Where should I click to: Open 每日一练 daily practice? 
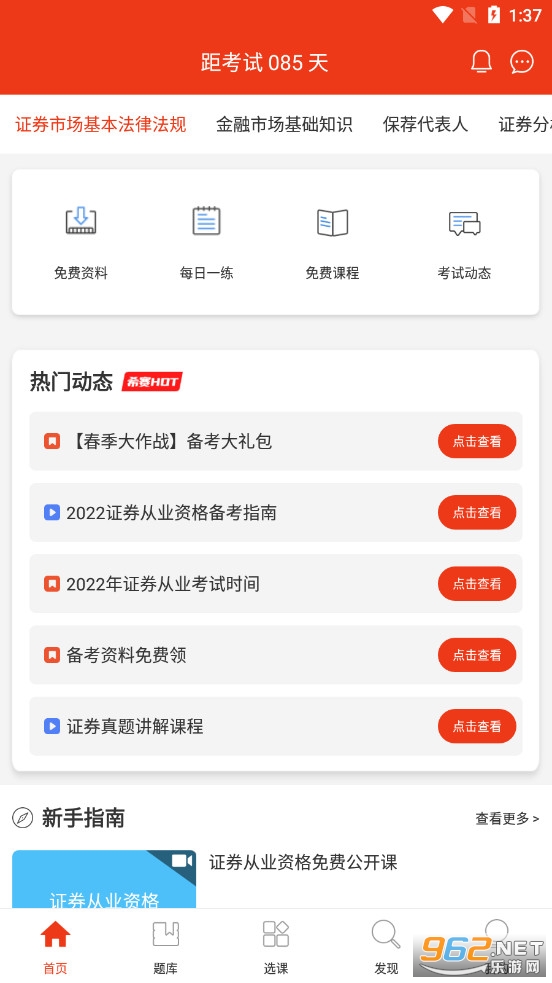tap(206, 243)
